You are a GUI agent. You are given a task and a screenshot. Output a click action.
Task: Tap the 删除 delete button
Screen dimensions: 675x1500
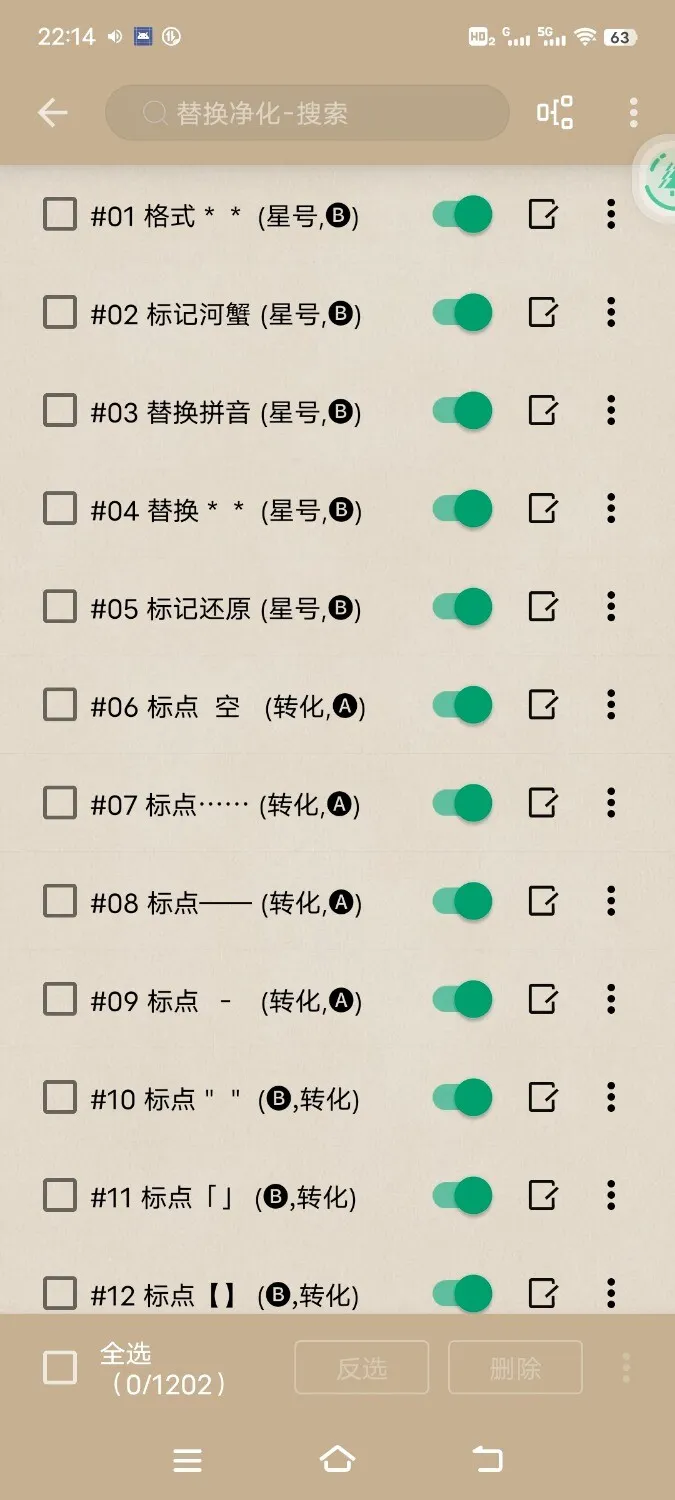pos(515,1368)
